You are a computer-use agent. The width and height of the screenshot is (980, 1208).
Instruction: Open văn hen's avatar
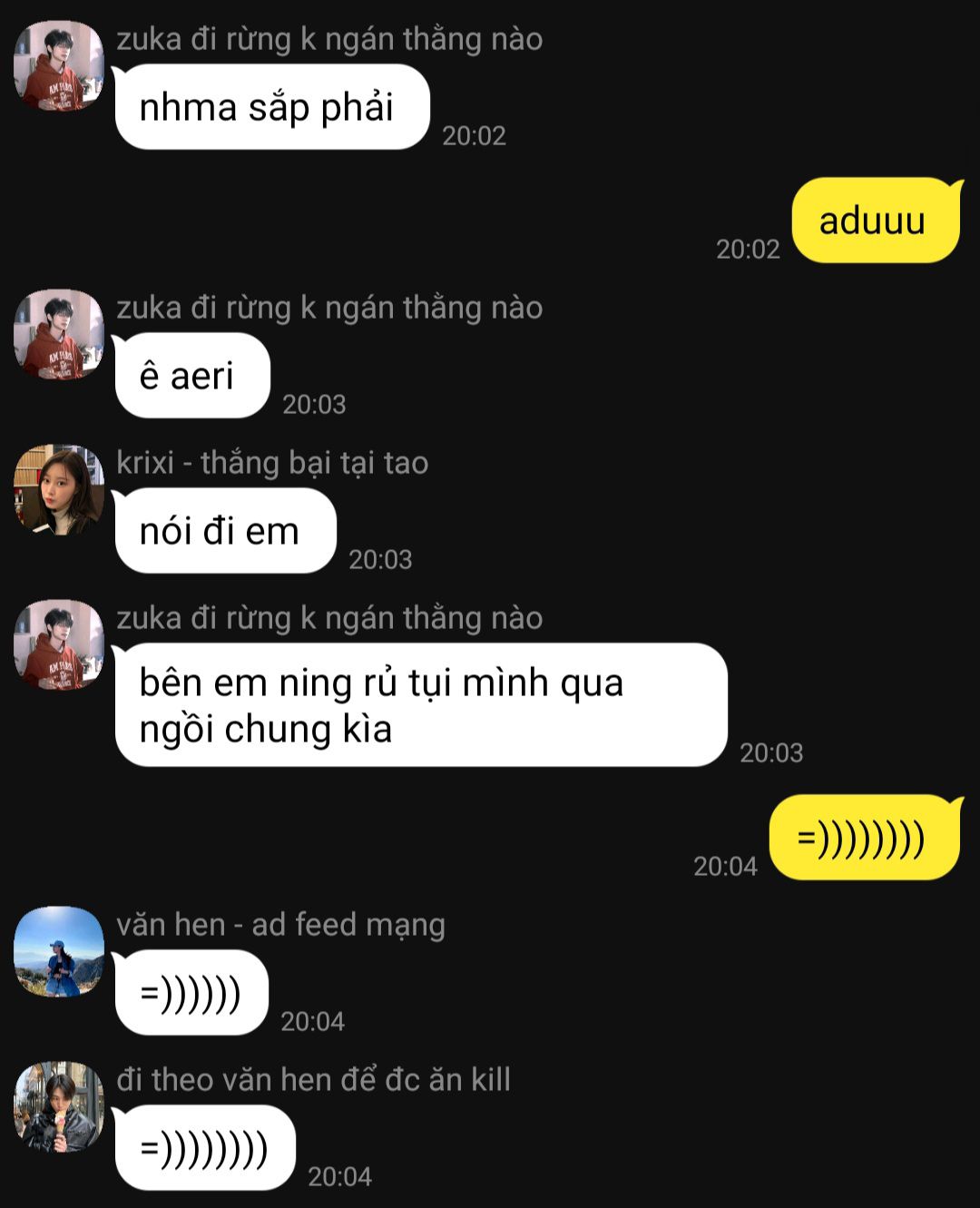(59, 951)
